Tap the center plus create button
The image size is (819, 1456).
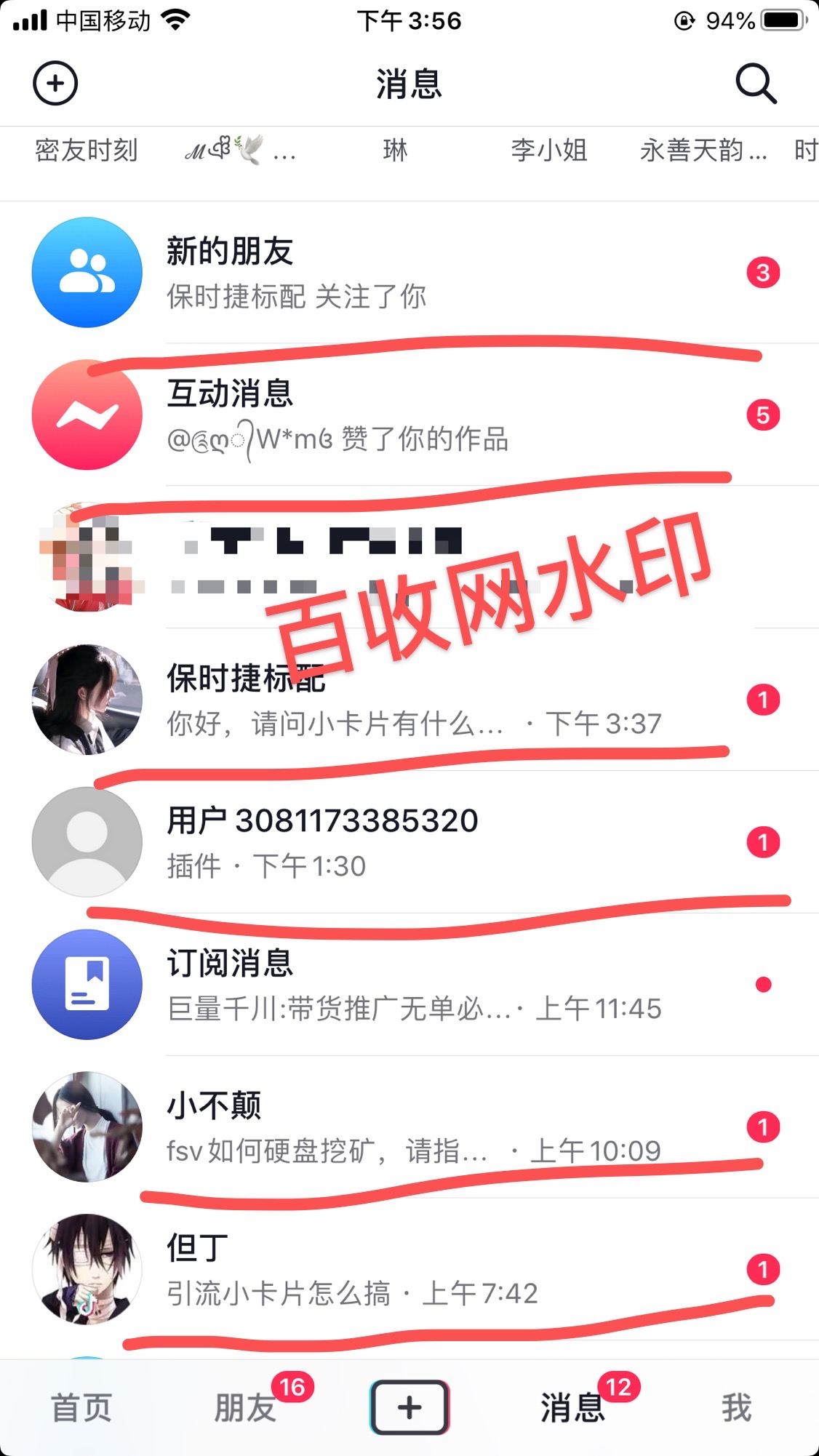409,1408
